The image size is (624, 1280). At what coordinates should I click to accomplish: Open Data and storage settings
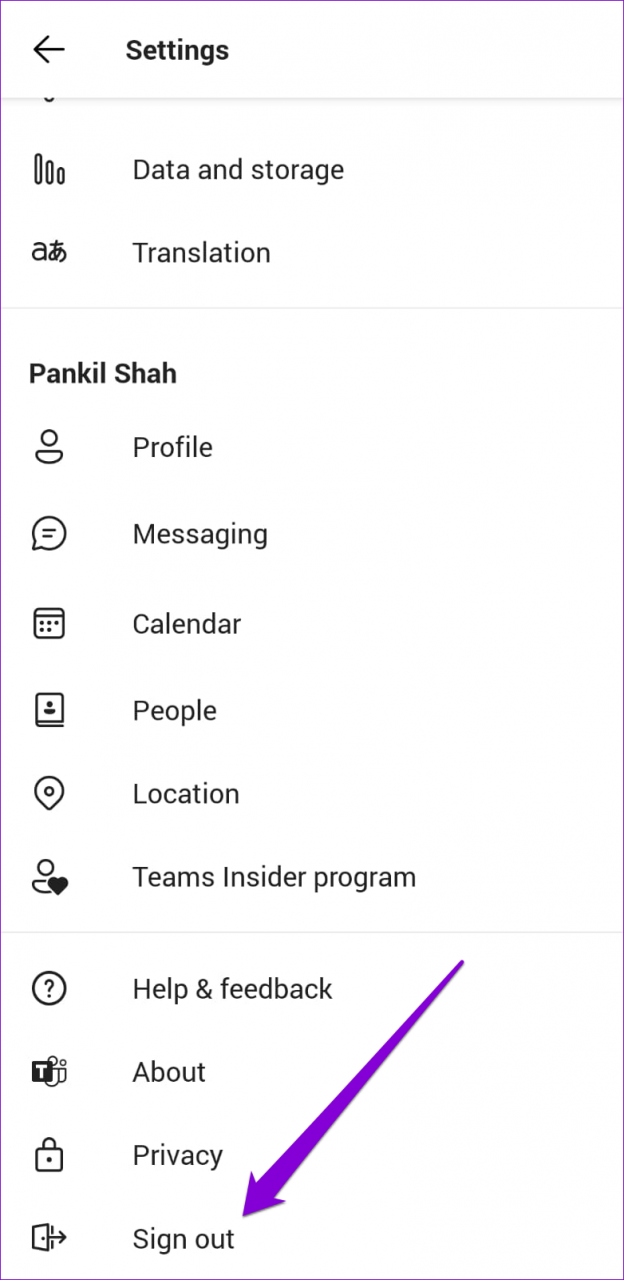[238, 170]
